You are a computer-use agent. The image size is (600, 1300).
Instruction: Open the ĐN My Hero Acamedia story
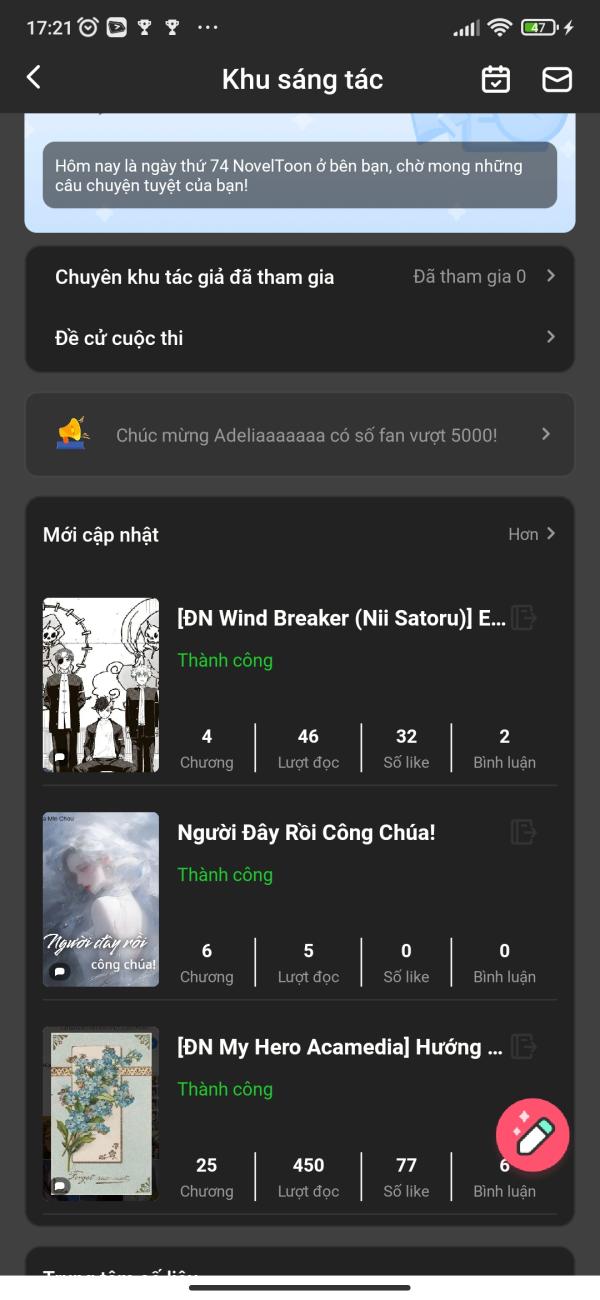click(340, 1047)
